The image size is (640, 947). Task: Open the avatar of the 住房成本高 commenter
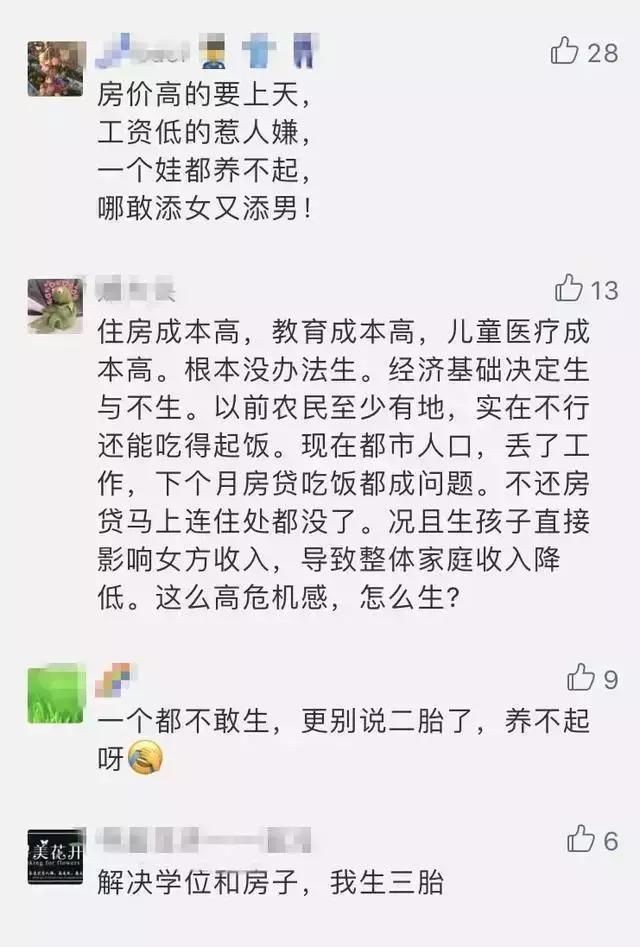click(55, 307)
